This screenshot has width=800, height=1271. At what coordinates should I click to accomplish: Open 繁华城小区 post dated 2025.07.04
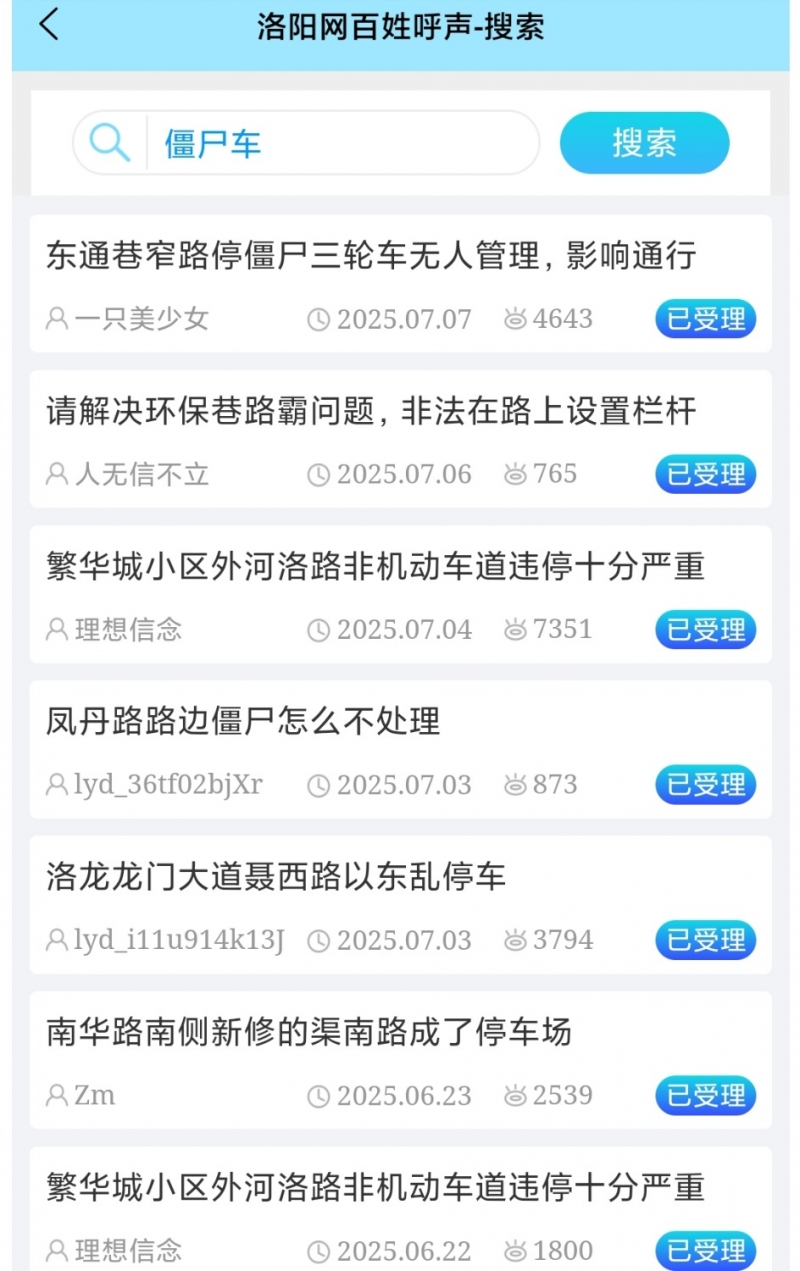[x=375, y=566]
